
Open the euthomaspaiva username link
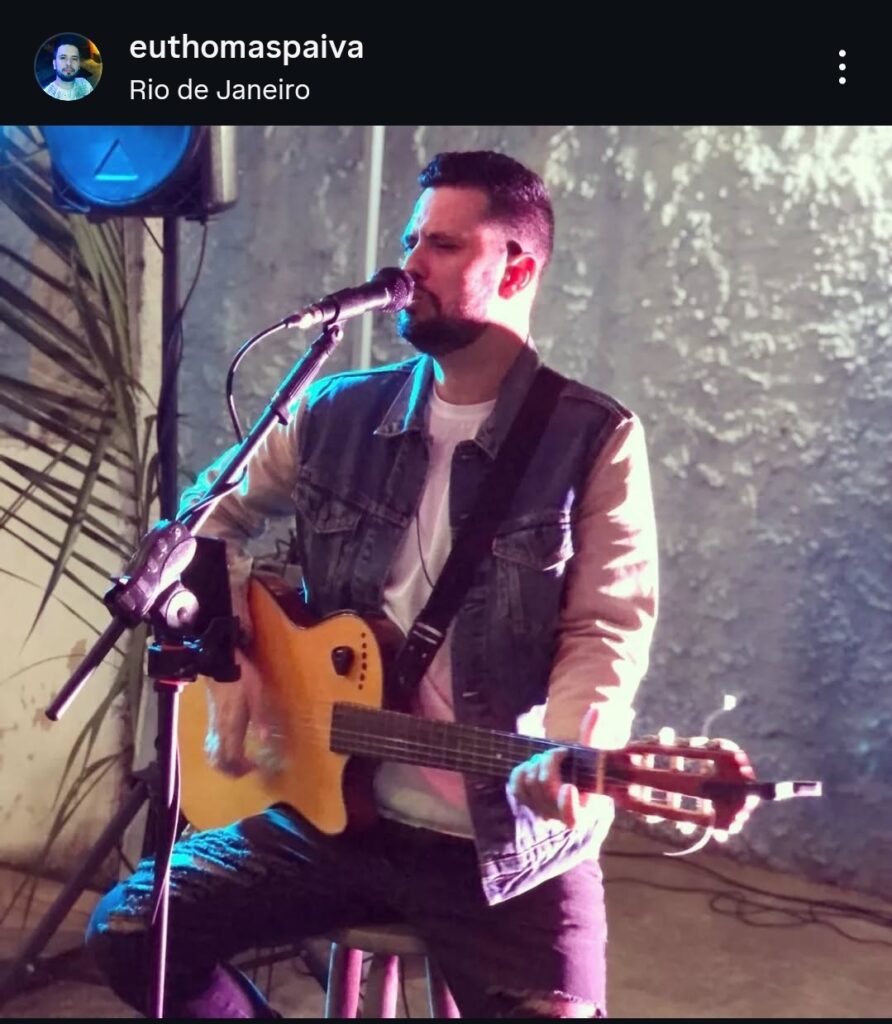click(x=246, y=47)
